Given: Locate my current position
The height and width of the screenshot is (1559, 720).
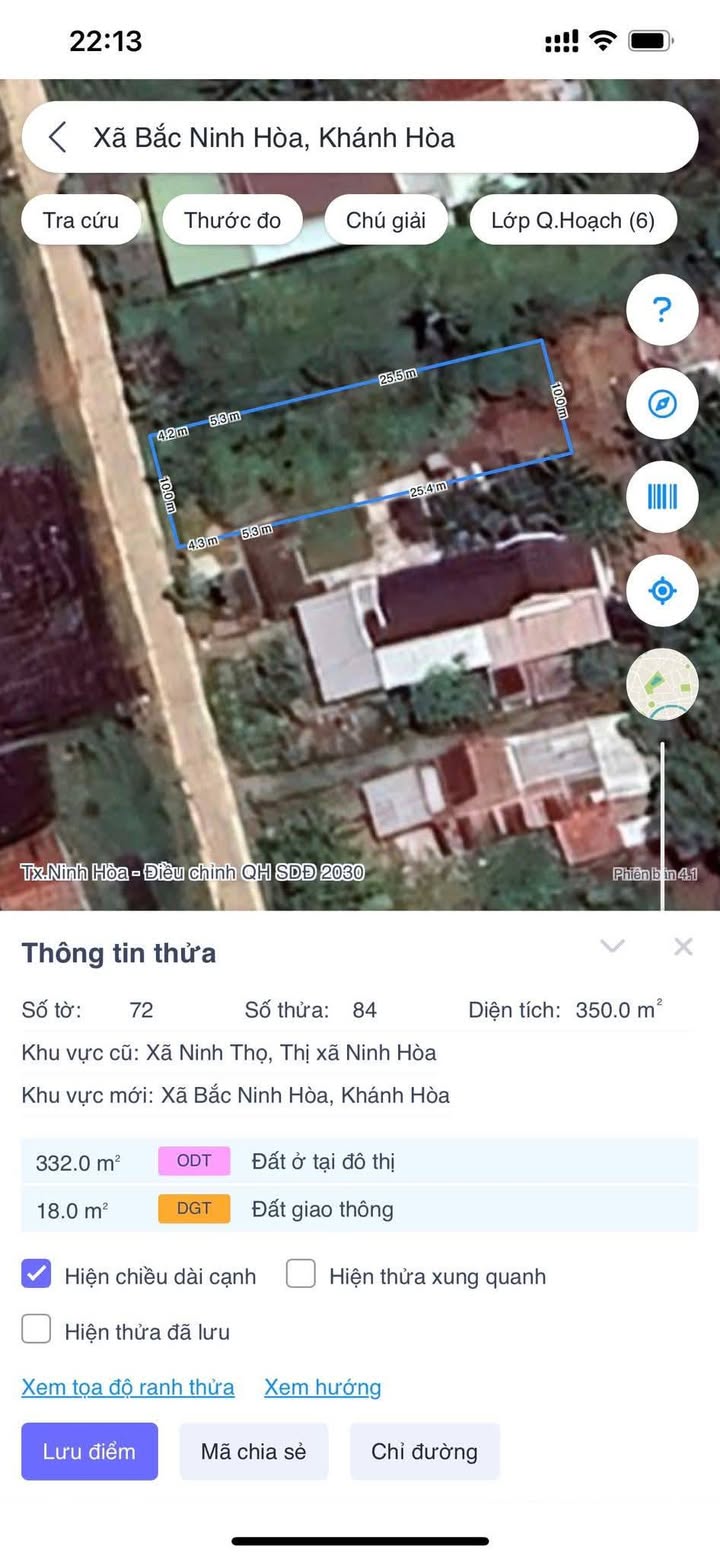Looking at the screenshot, I should click(661, 591).
